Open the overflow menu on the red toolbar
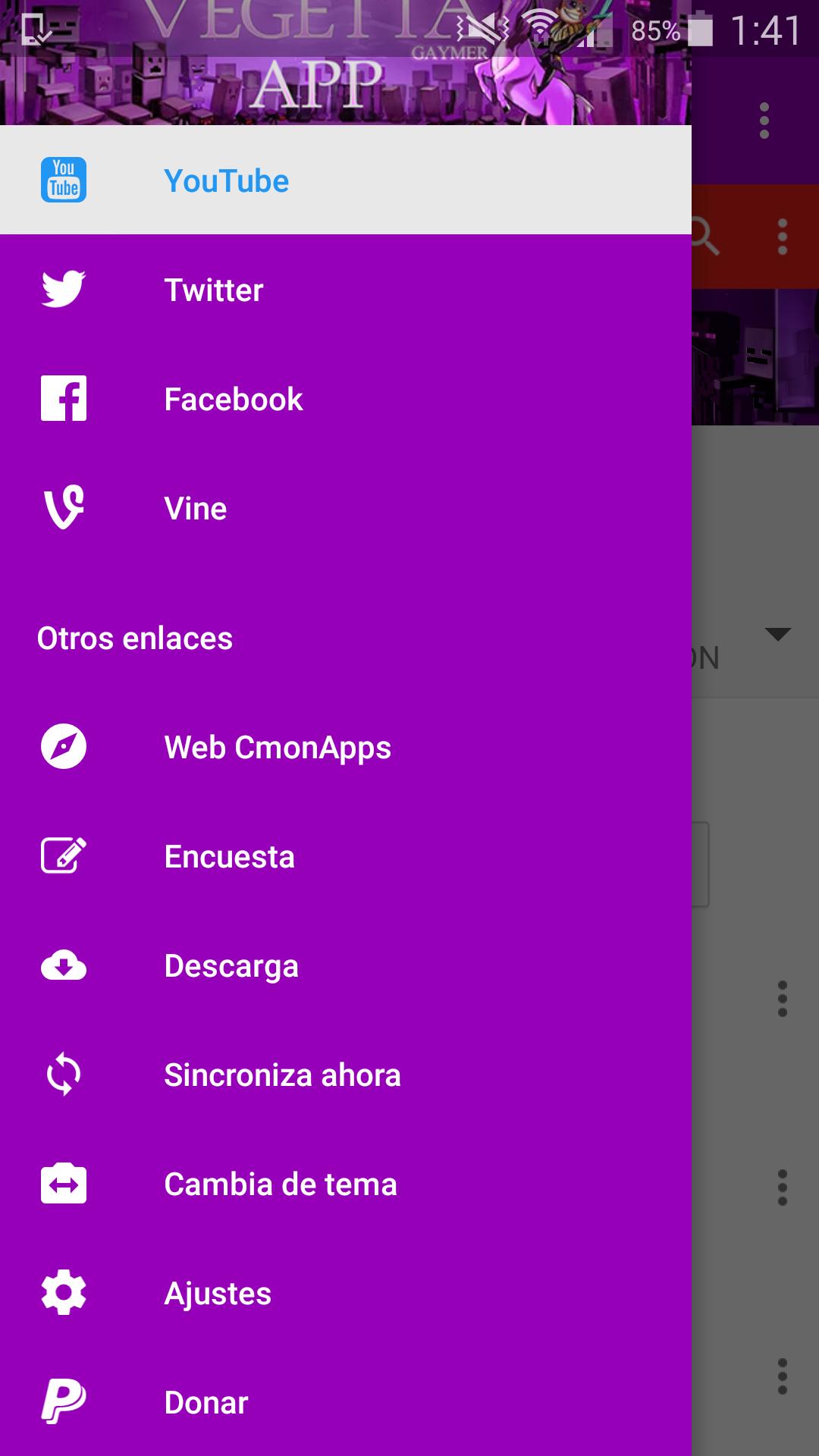The image size is (819, 1456). (783, 237)
